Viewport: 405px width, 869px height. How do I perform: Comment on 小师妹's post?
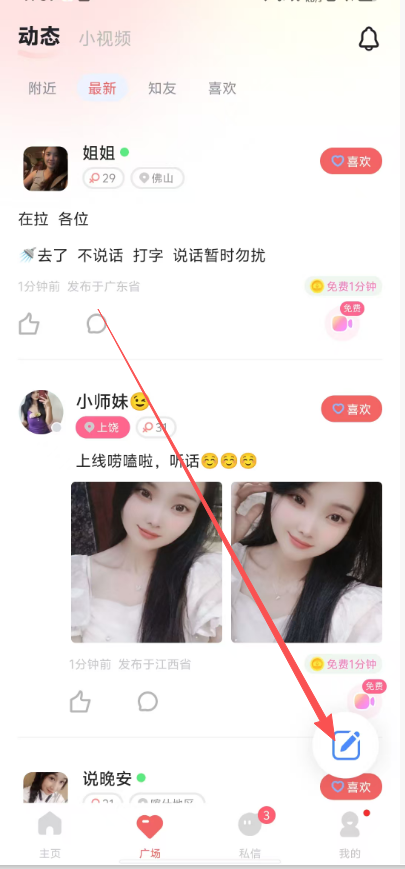(x=148, y=702)
